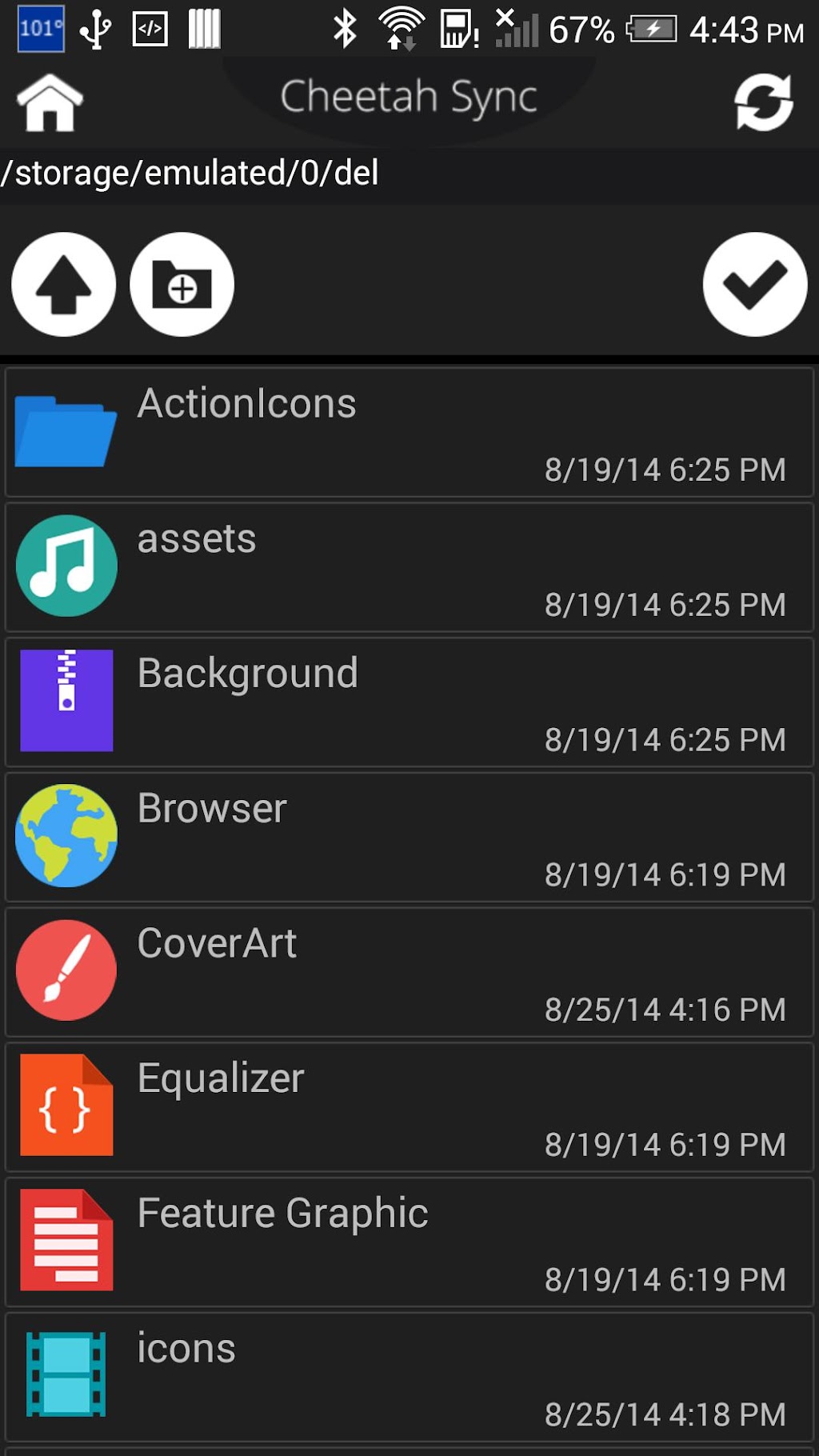
Task: Open the CoverArt item
Action: pos(409,973)
